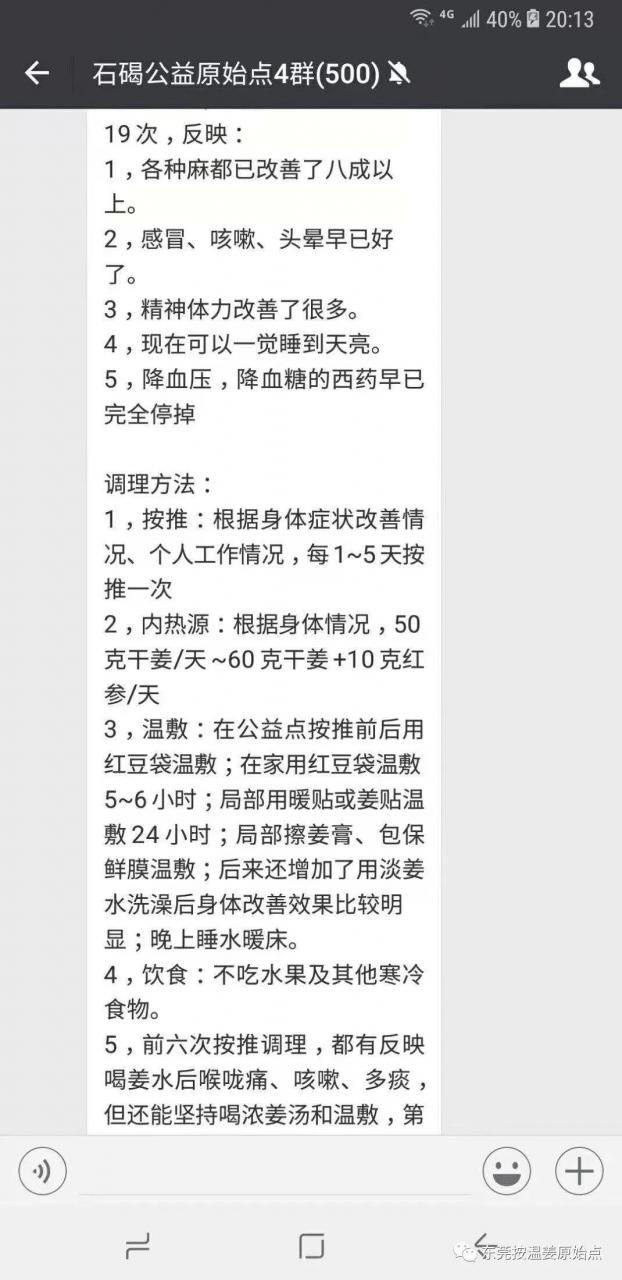
Task: Open the emoji sticker panel
Action: (x=507, y=1171)
